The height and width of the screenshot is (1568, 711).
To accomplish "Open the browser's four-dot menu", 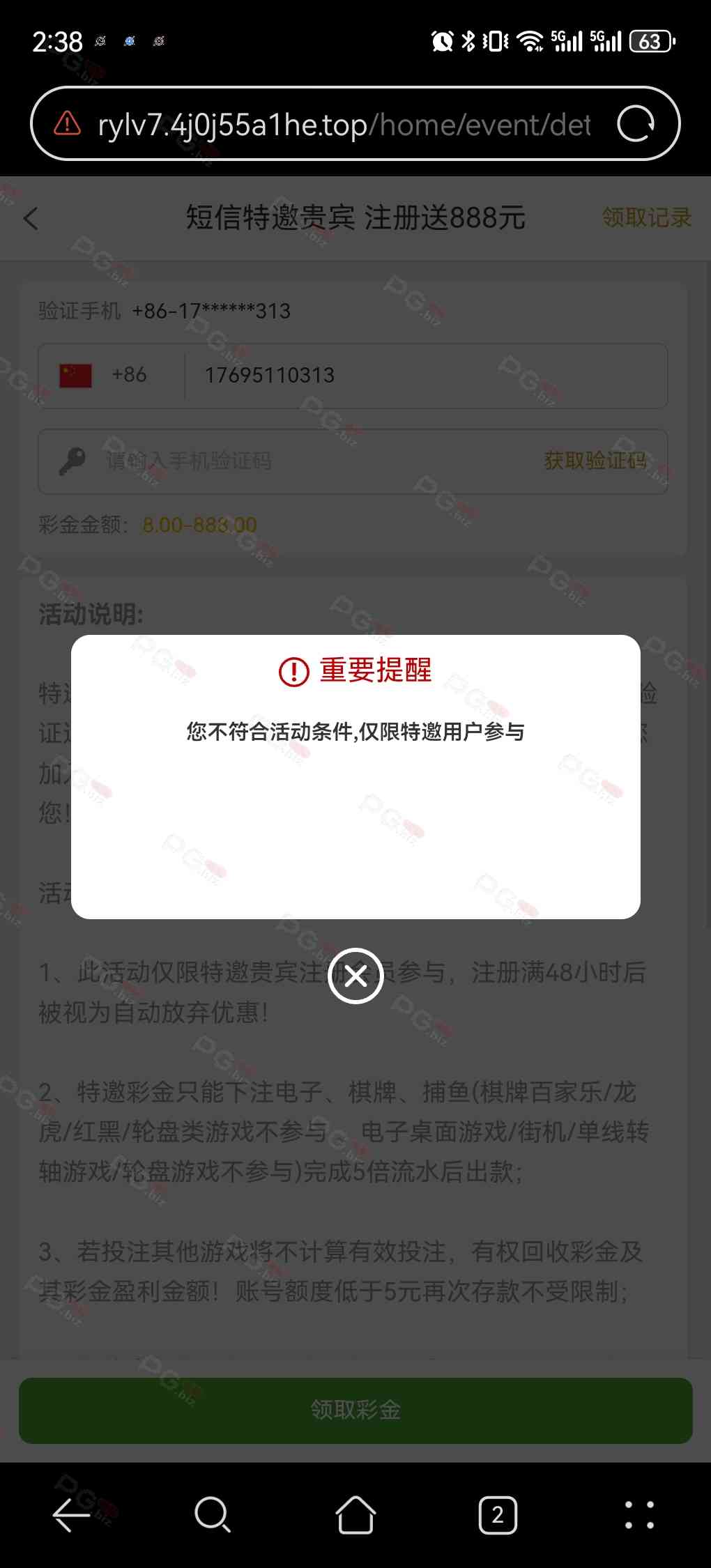I will (x=639, y=1515).
